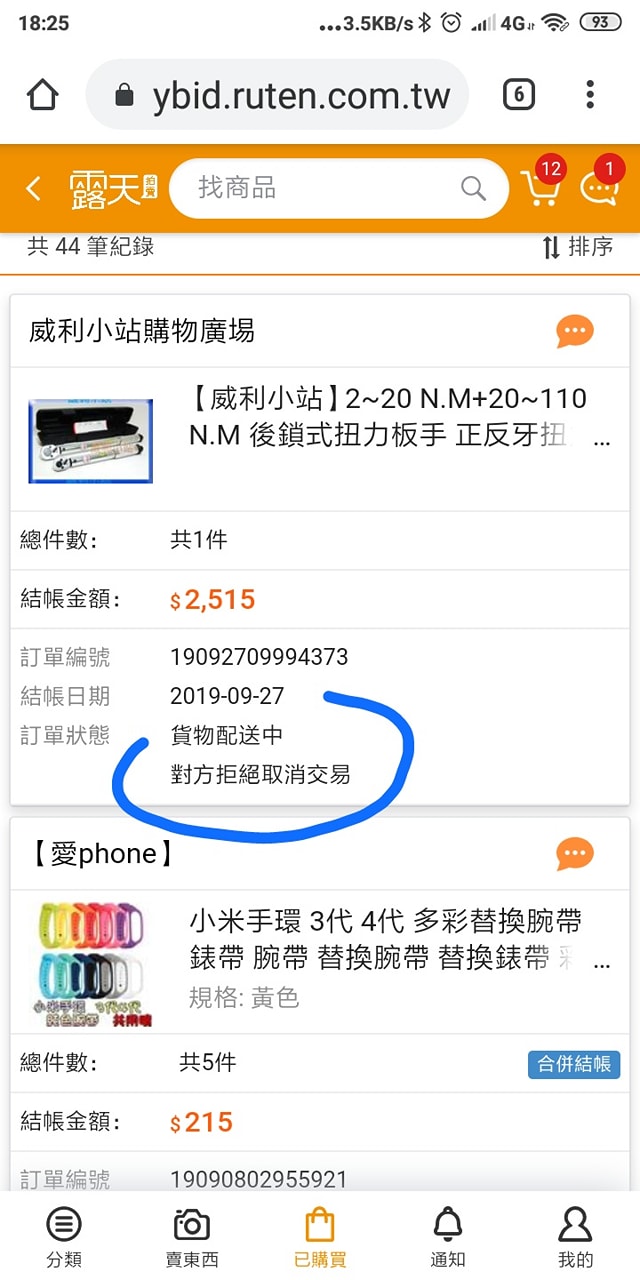640x1280 pixels.
Task: Switch to the 分類 tab
Action: pos(64,1235)
